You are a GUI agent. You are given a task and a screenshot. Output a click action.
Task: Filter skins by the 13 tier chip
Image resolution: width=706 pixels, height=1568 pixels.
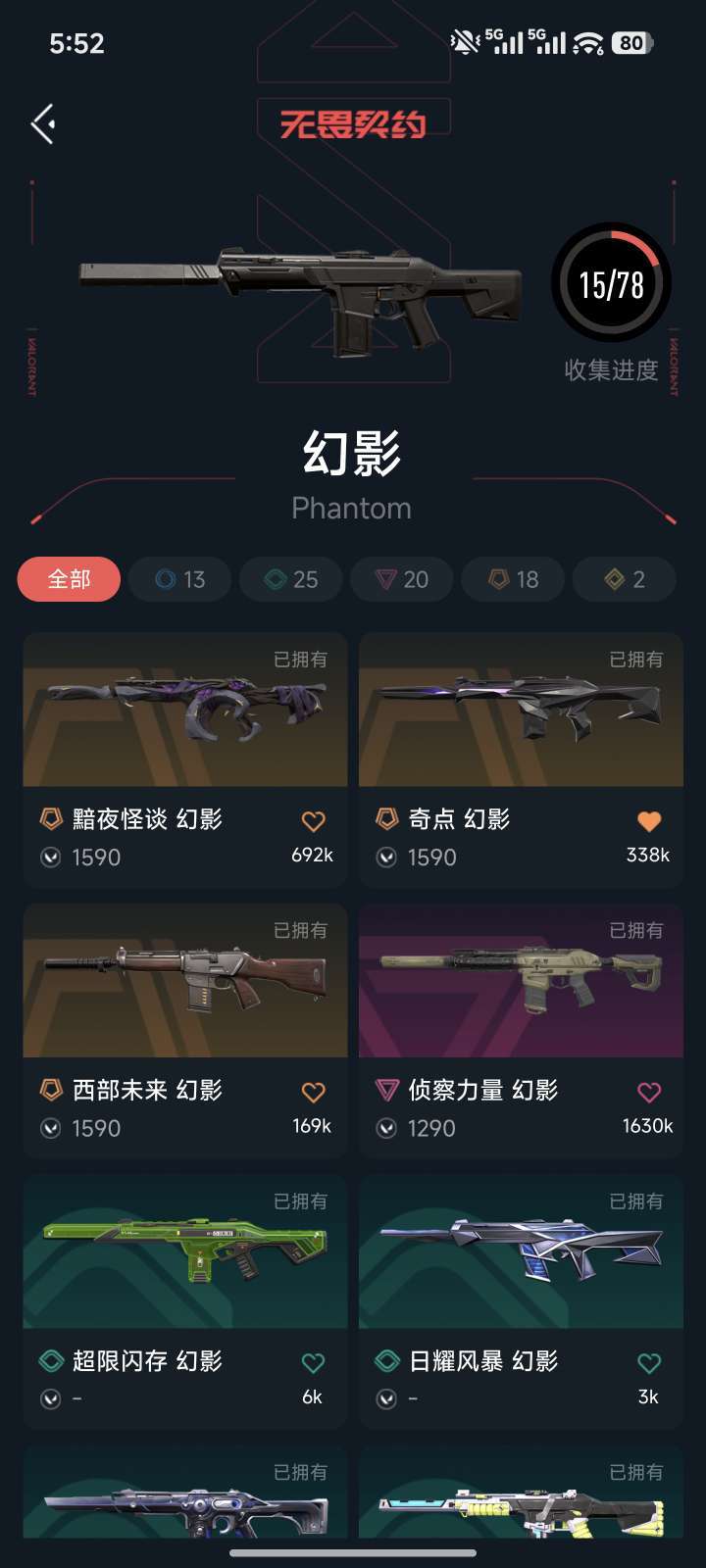pos(180,579)
